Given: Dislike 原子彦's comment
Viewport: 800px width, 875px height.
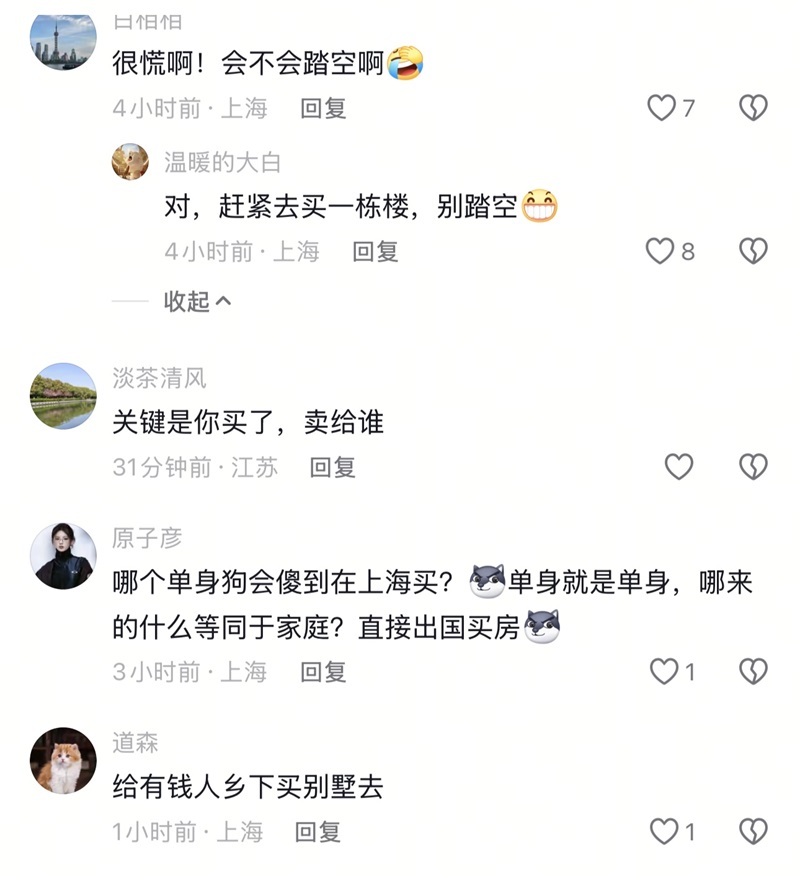Looking at the screenshot, I should 753,671.
